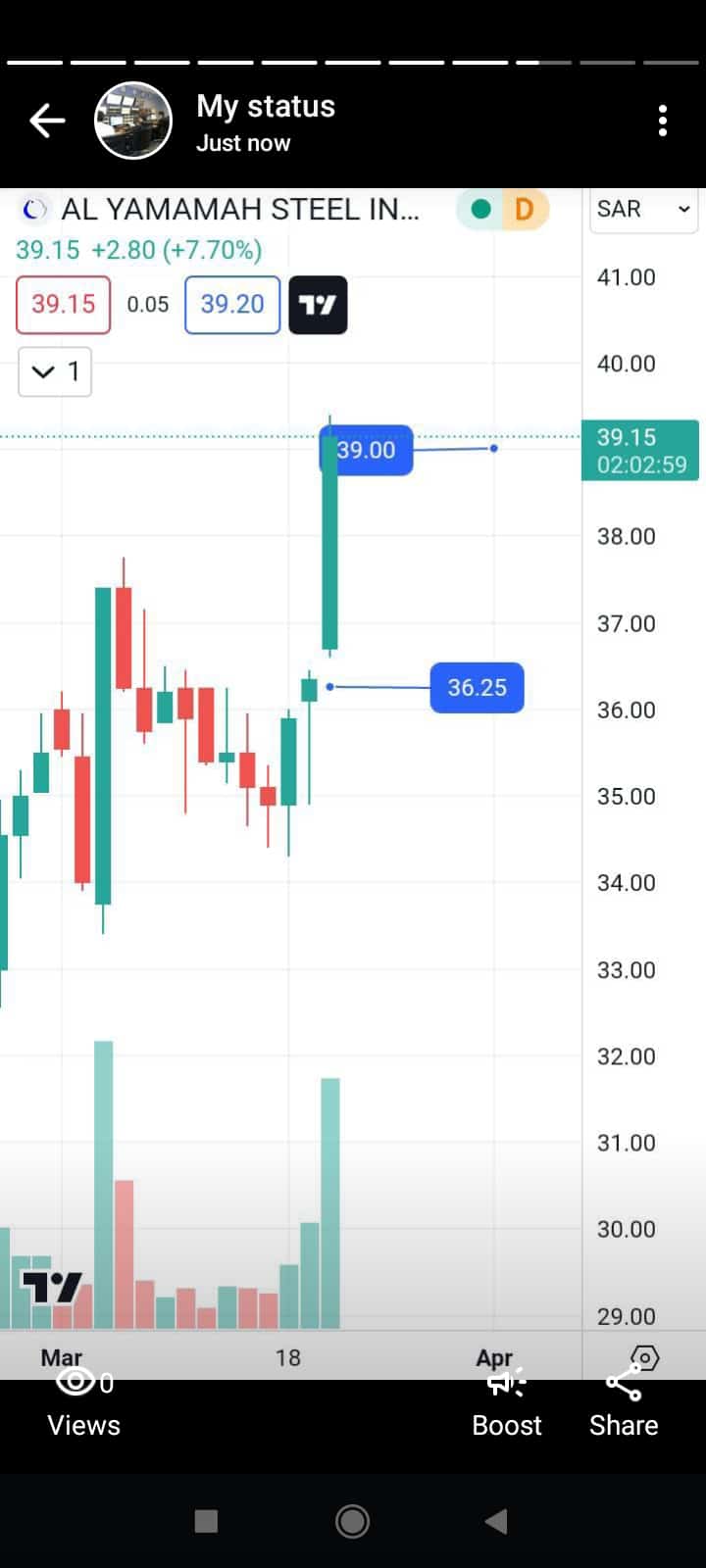This screenshot has height=1568, width=706.
Task: Open the My status profile picture
Action: tap(133, 121)
